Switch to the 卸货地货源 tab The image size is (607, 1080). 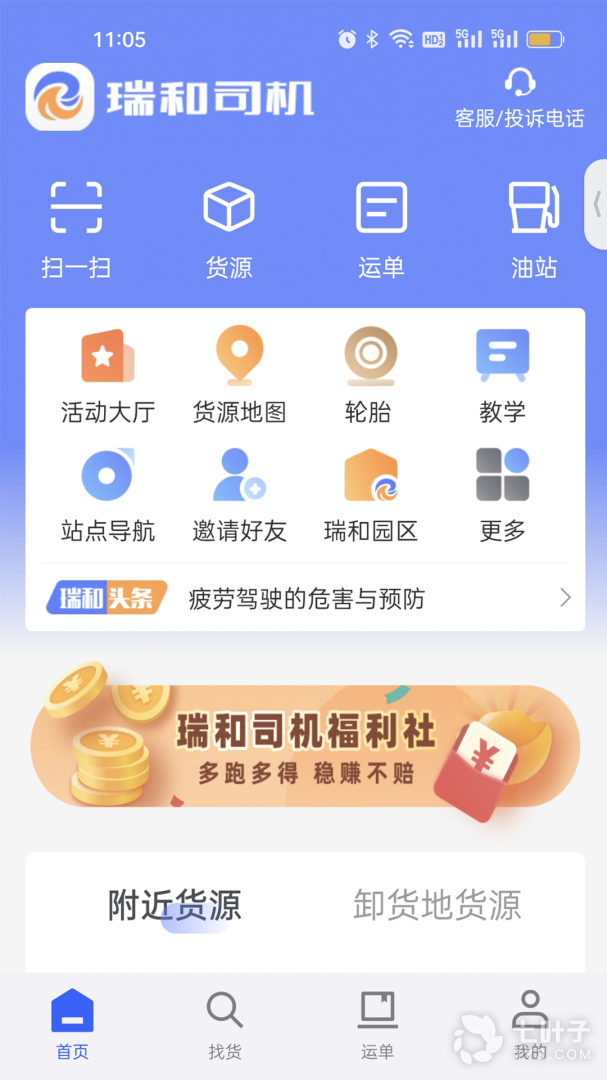pyautogui.click(x=437, y=905)
